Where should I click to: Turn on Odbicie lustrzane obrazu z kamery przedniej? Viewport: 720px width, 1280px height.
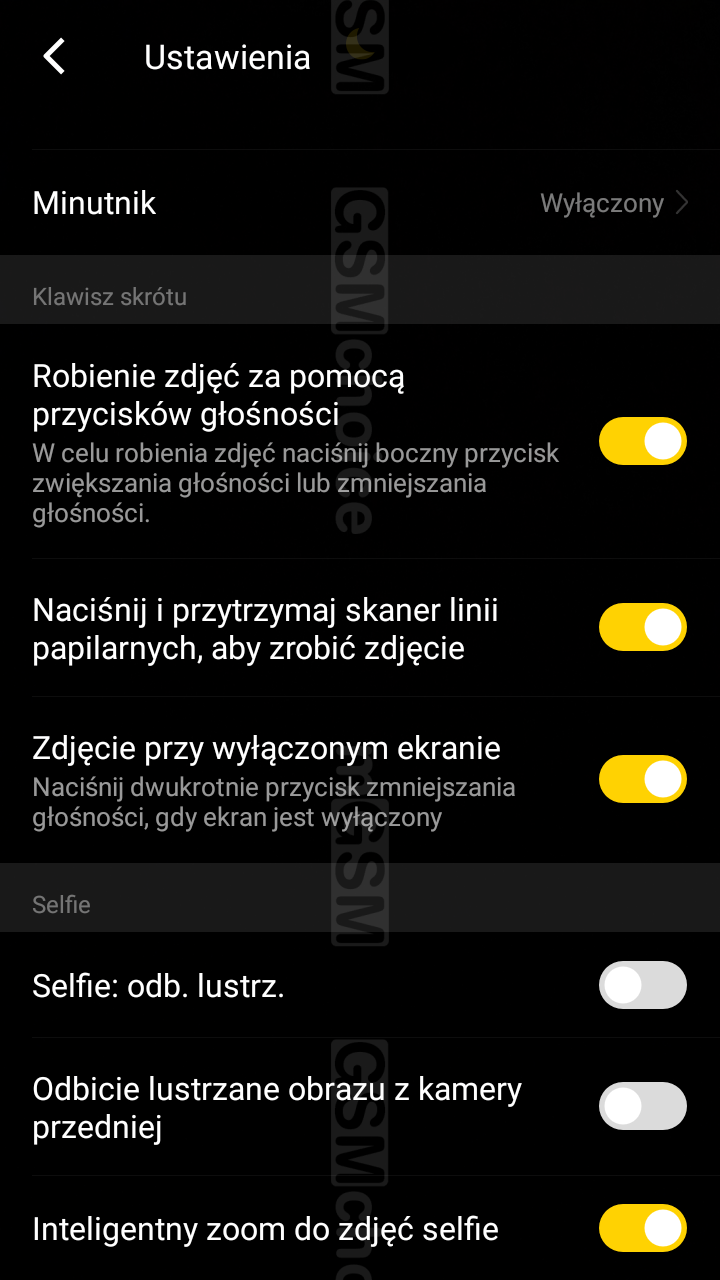[x=642, y=1107]
